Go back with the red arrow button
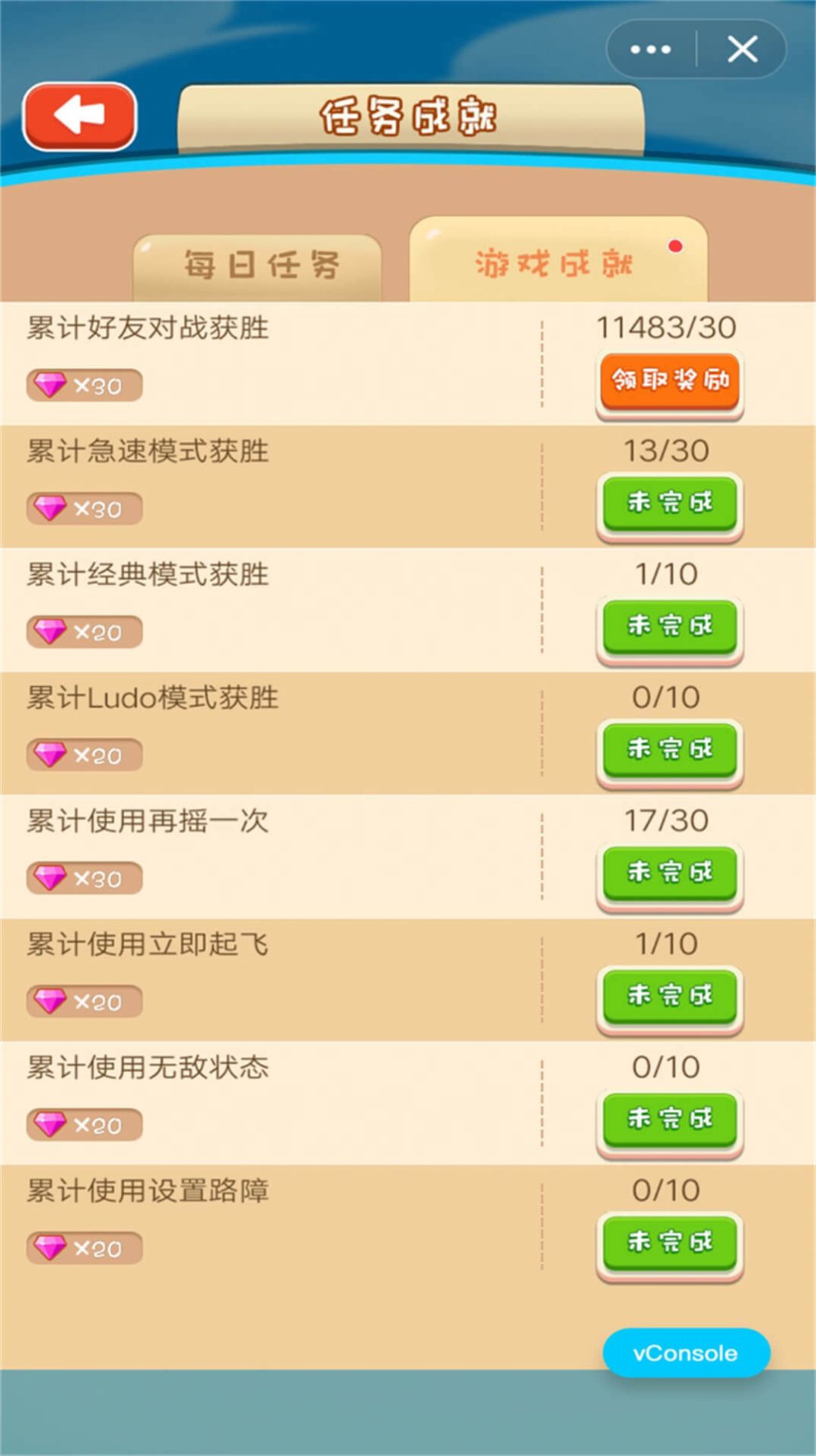816x1456 pixels. [x=80, y=116]
